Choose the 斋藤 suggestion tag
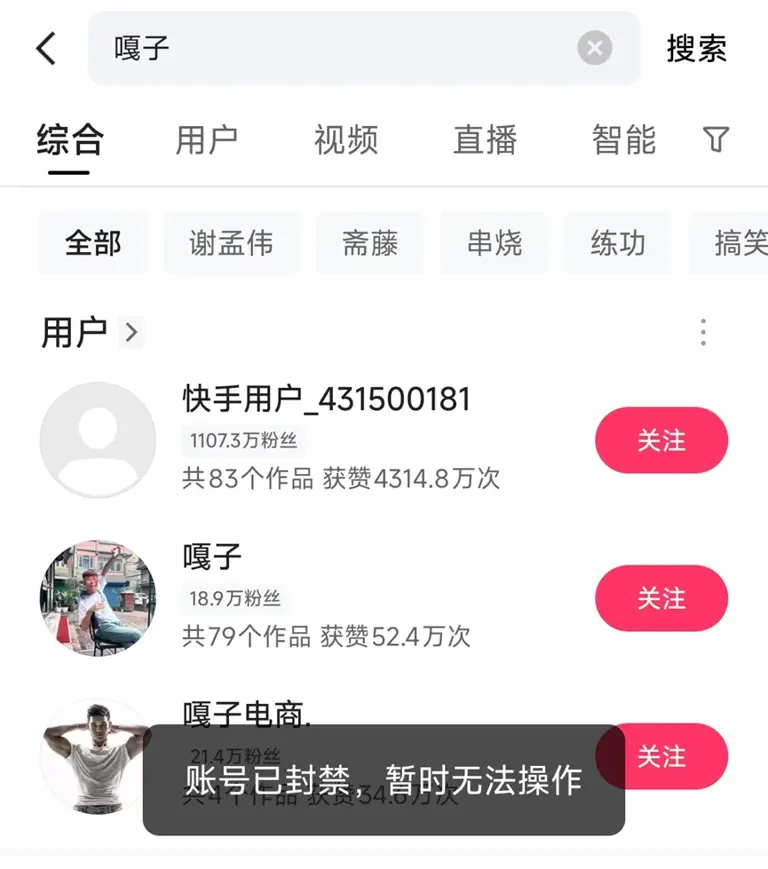Viewport: 768px width, 869px height. tap(370, 243)
